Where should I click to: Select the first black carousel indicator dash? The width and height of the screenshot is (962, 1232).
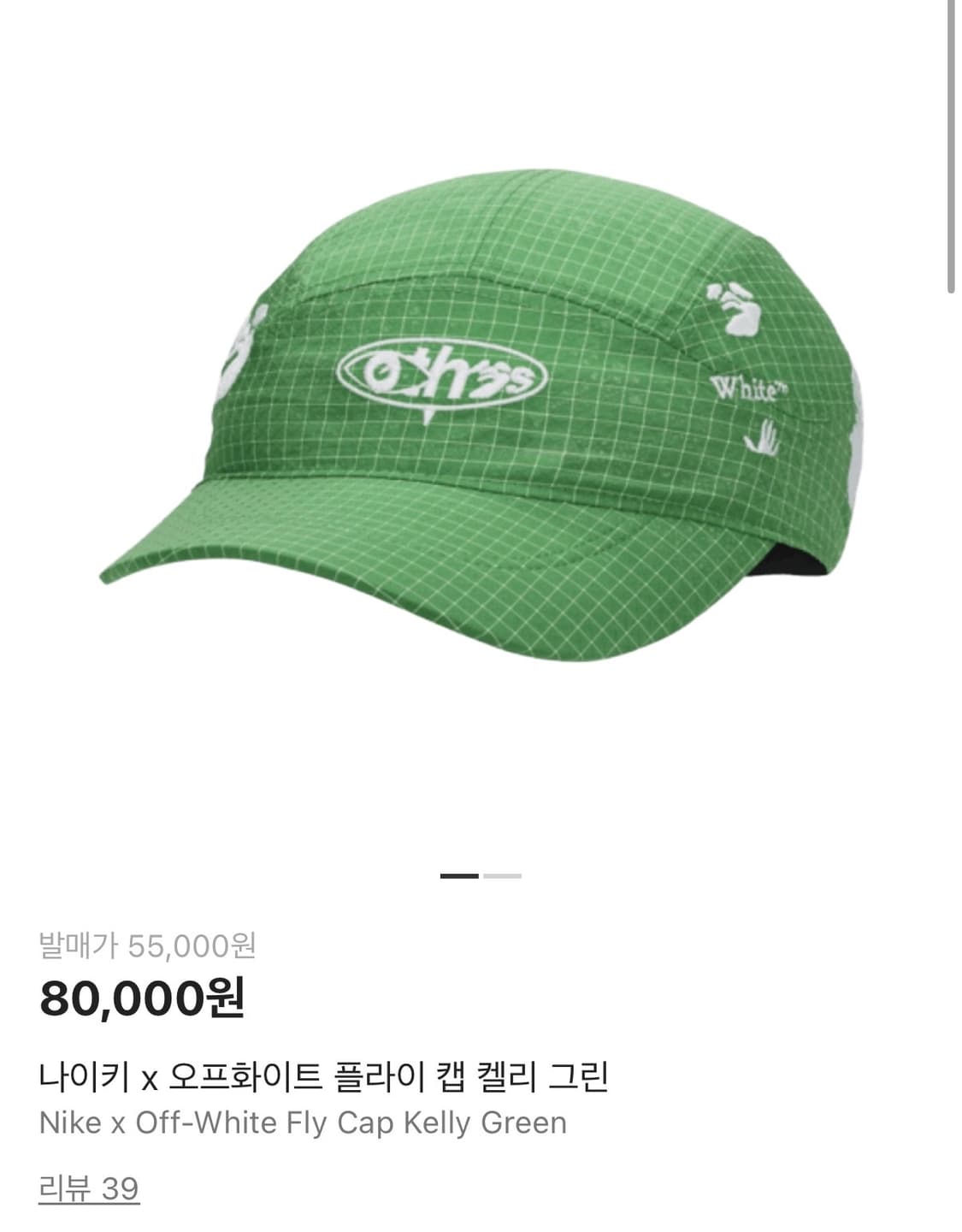coord(460,874)
